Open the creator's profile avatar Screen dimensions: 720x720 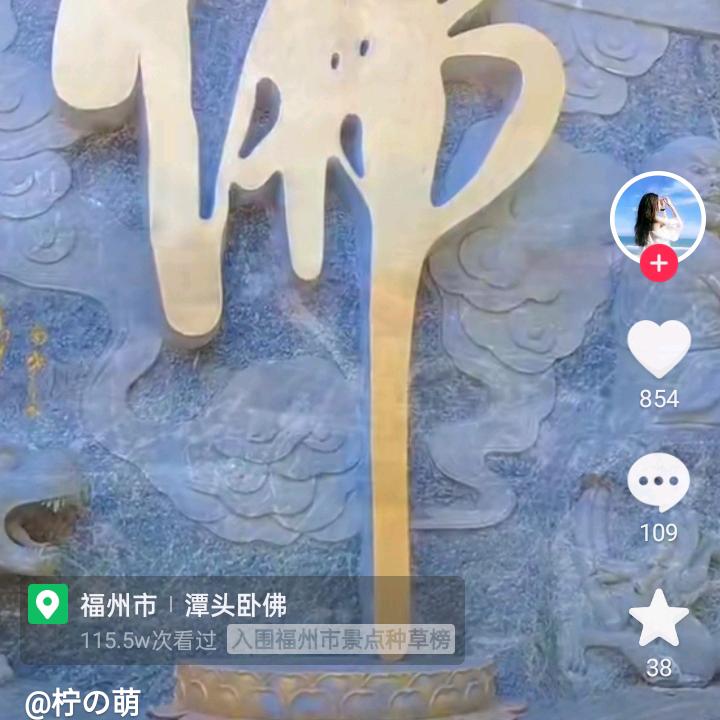tap(657, 218)
